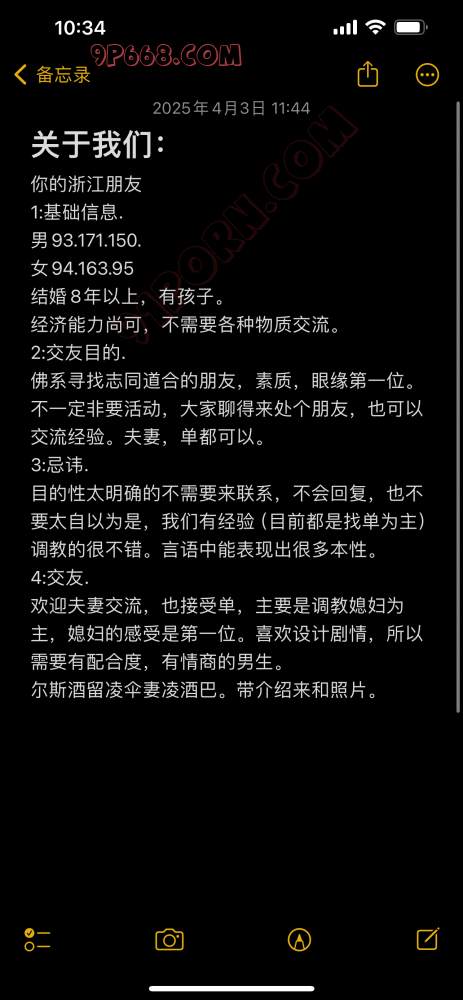Share this note
This screenshot has width=463, height=1000.
367,74
